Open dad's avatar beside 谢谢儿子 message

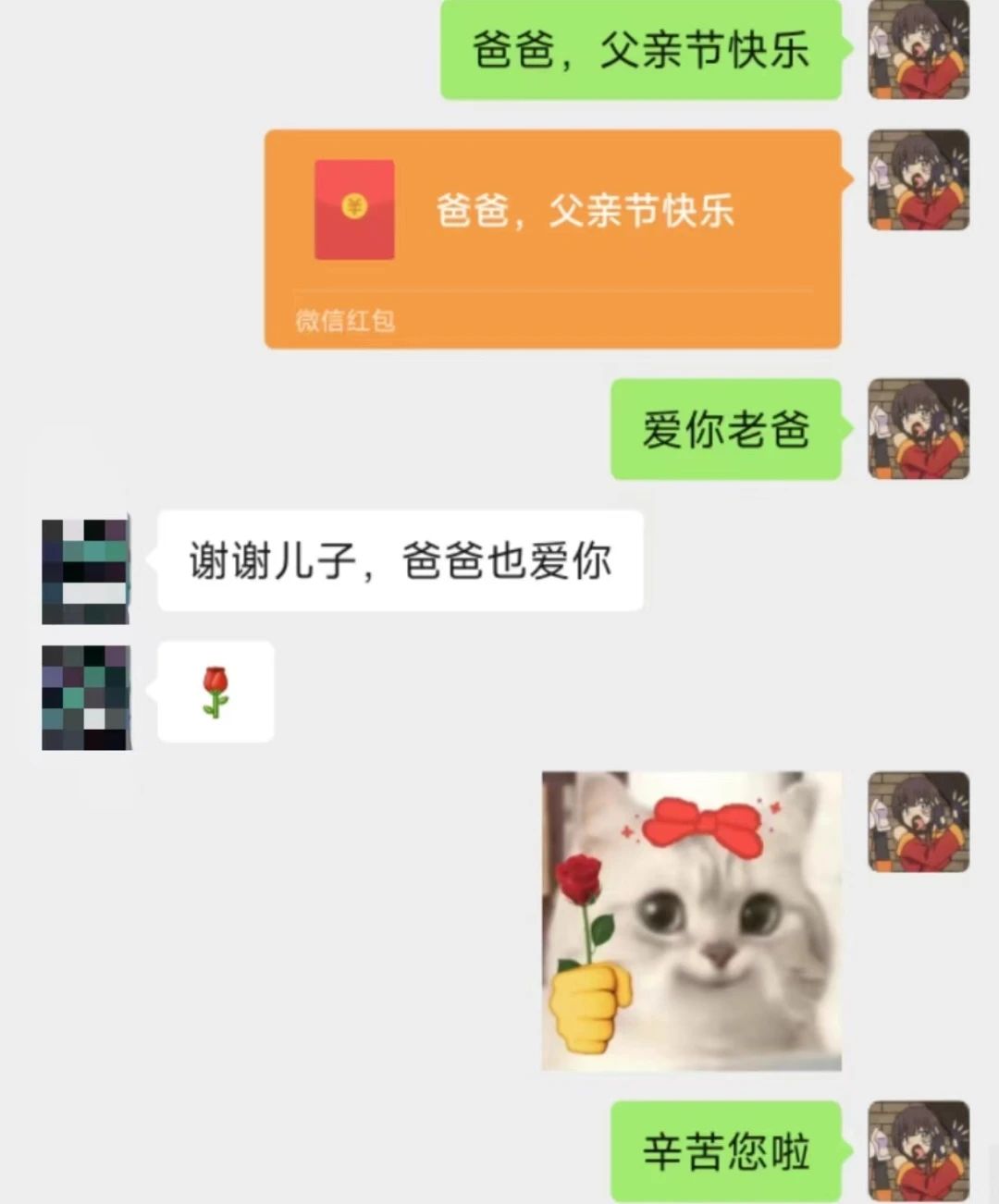click(85, 571)
